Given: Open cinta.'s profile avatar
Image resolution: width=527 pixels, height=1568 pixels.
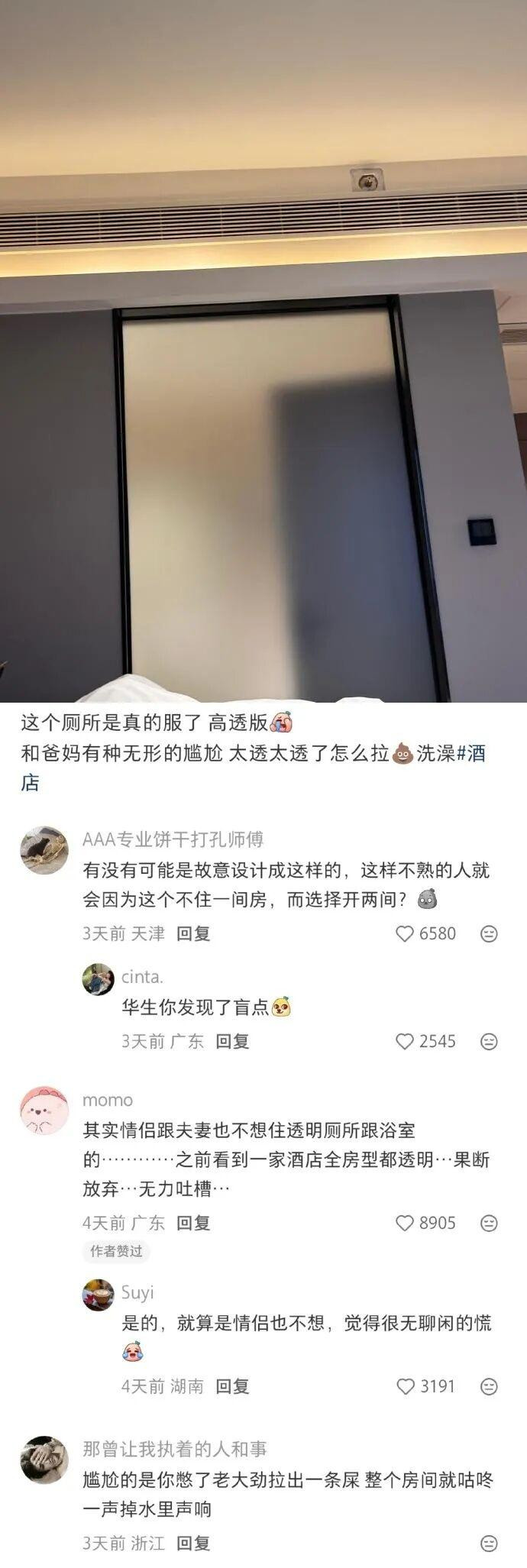Looking at the screenshot, I should coord(98,979).
